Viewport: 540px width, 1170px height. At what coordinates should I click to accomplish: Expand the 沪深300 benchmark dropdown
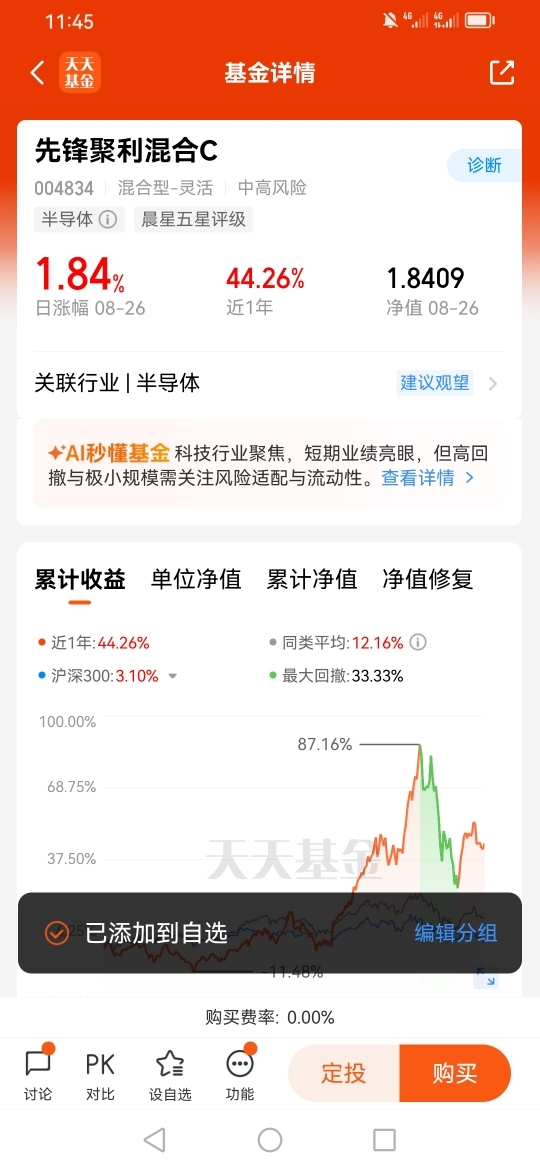point(172,676)
